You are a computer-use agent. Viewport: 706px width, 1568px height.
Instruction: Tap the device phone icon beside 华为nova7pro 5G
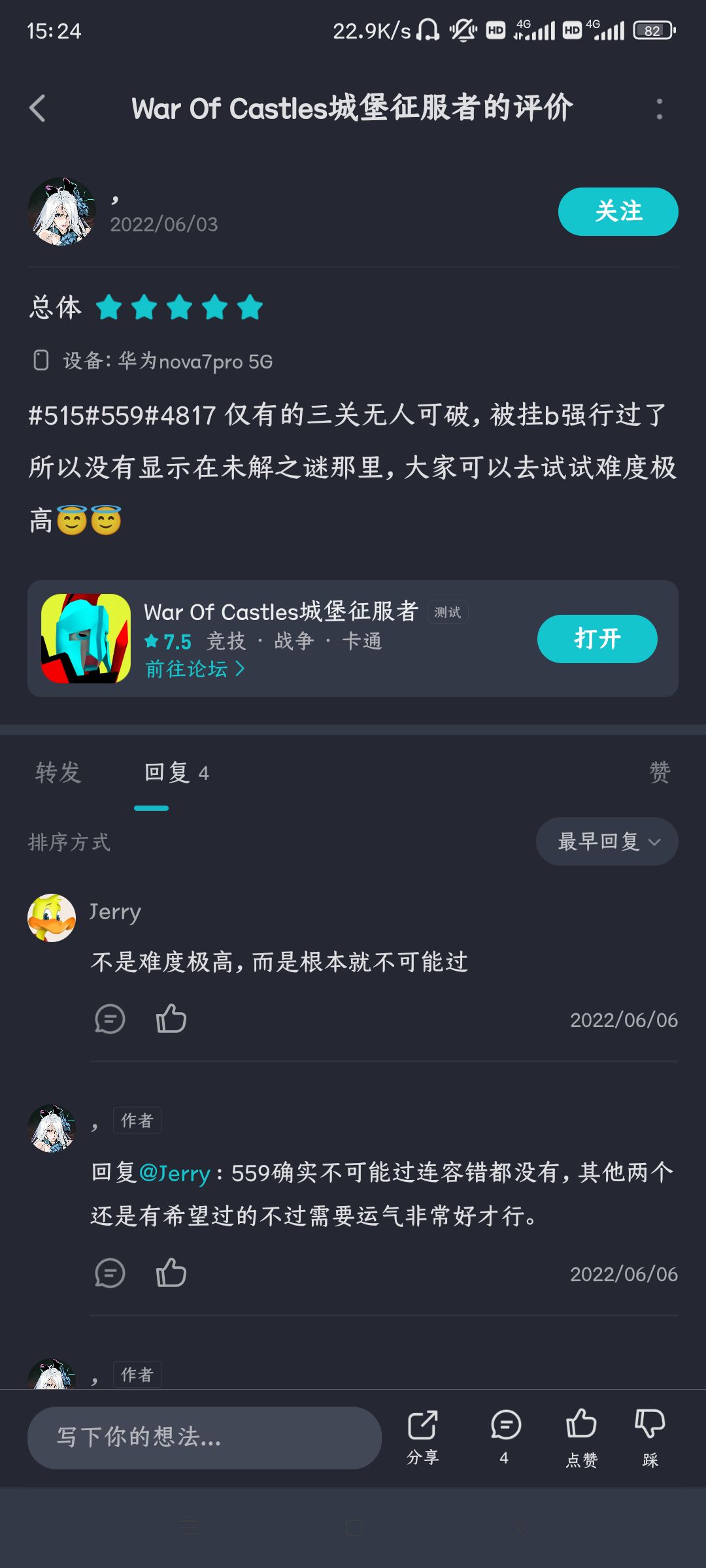[x=41, y=361]
